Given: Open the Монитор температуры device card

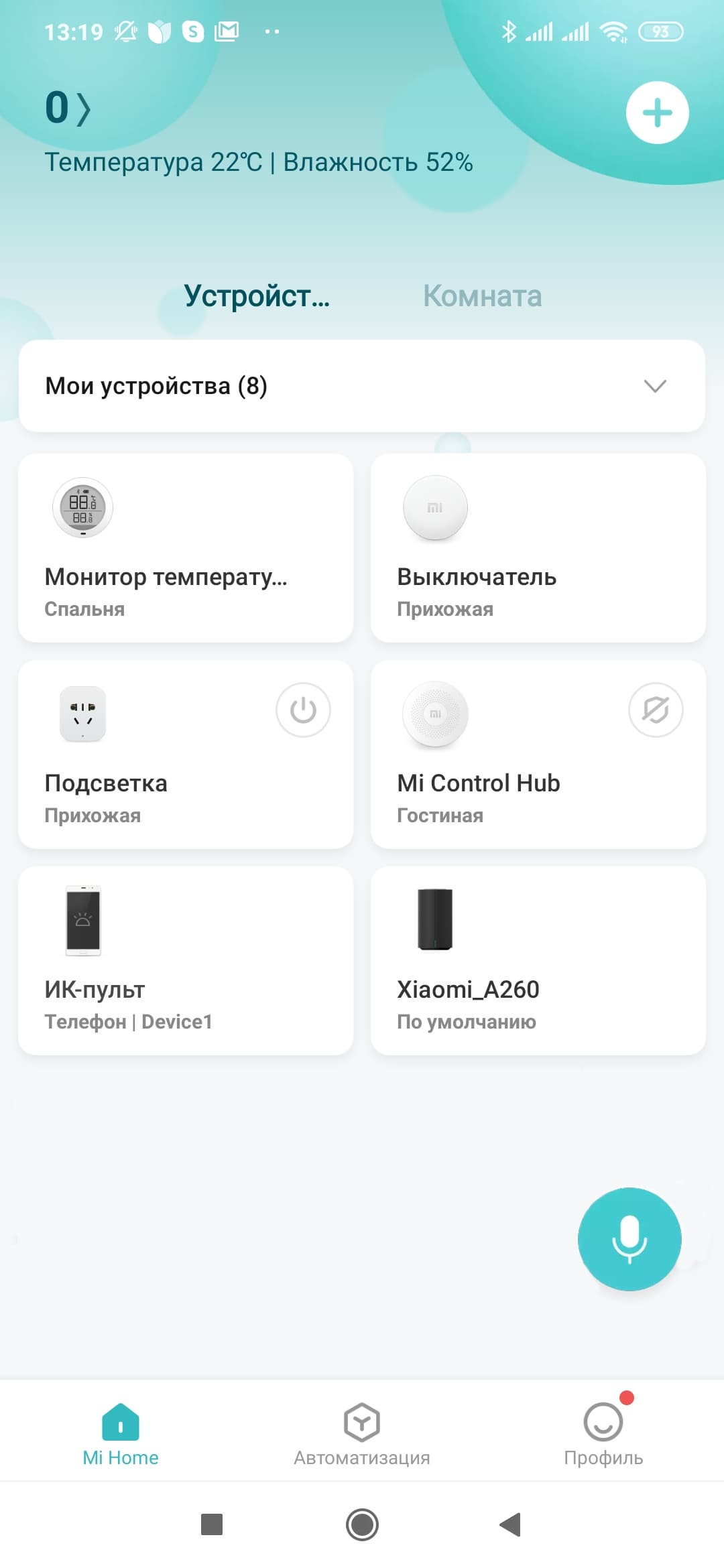Looking at the screenshot, I should point(186,548).
